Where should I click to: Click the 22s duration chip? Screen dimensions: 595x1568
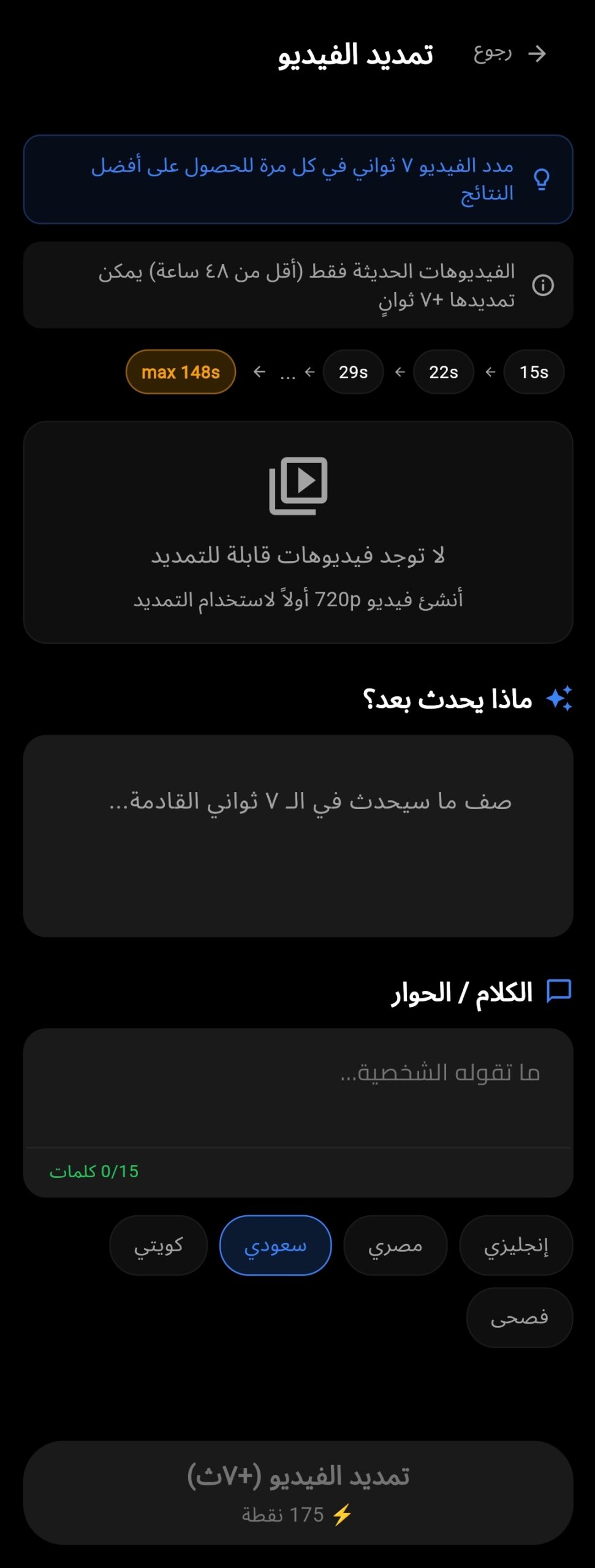tap(443, 372)
